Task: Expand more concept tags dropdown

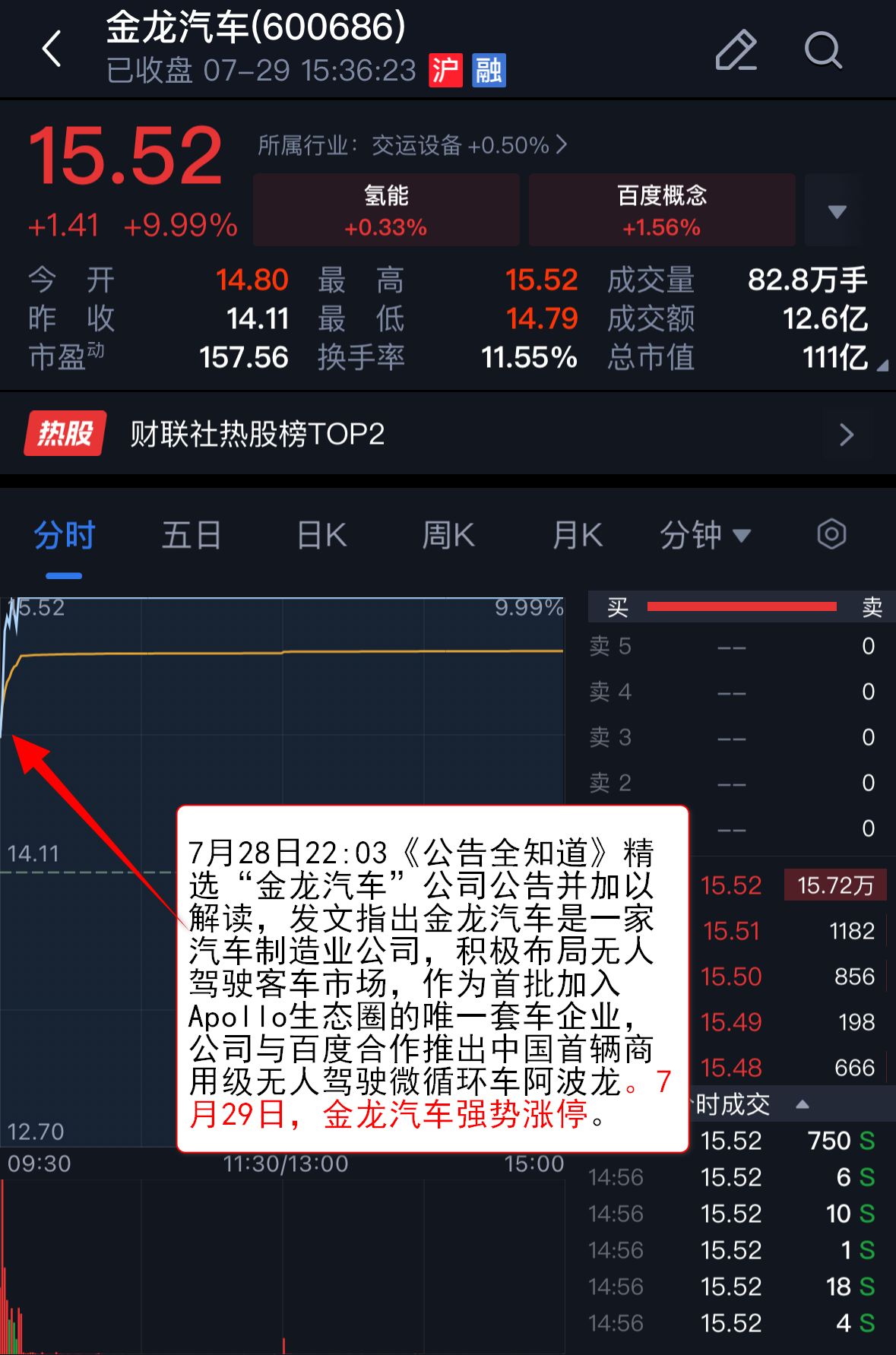Action: (x=837, y=211)
